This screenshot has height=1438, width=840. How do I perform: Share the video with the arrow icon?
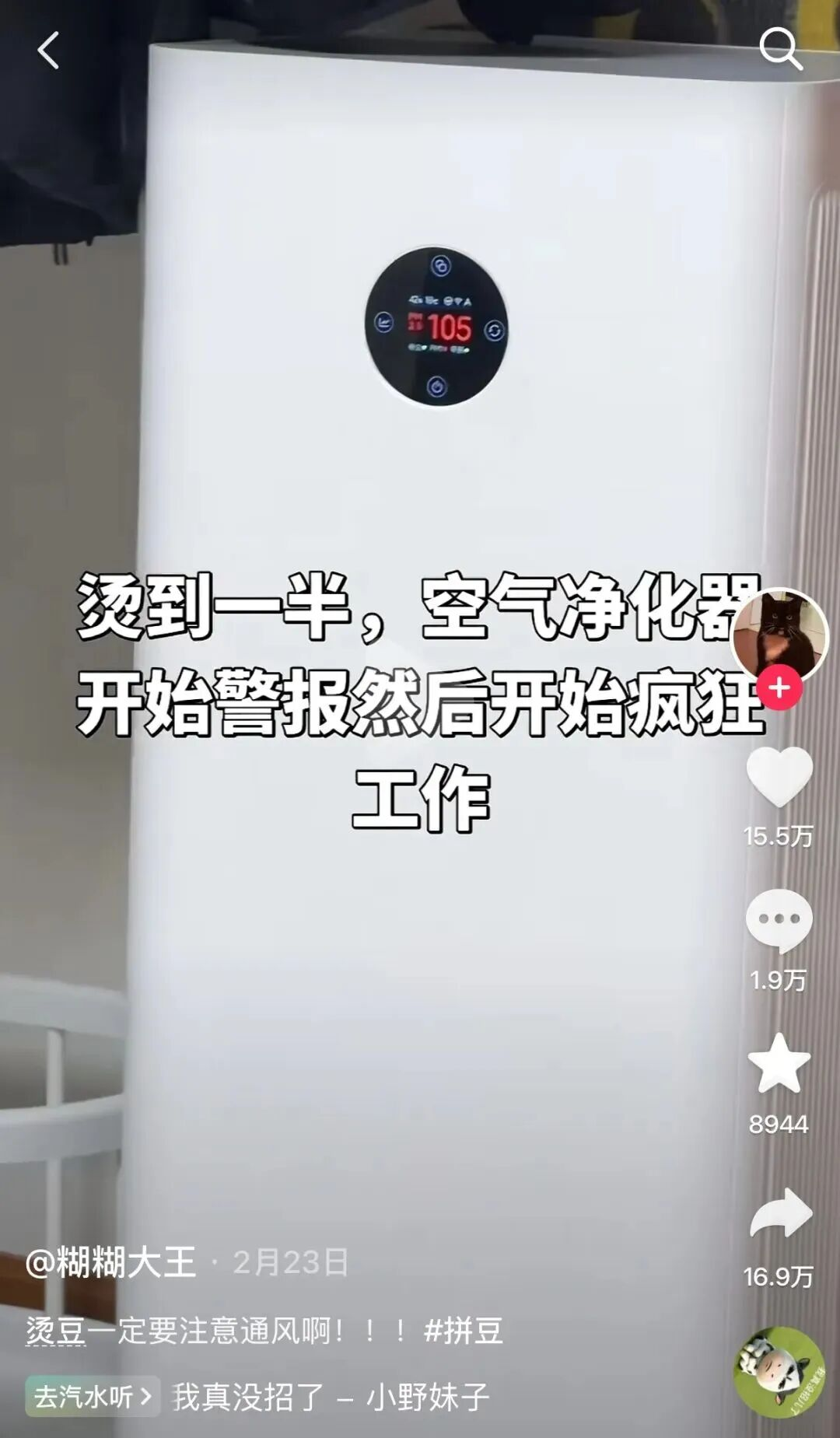point(779,1213)
